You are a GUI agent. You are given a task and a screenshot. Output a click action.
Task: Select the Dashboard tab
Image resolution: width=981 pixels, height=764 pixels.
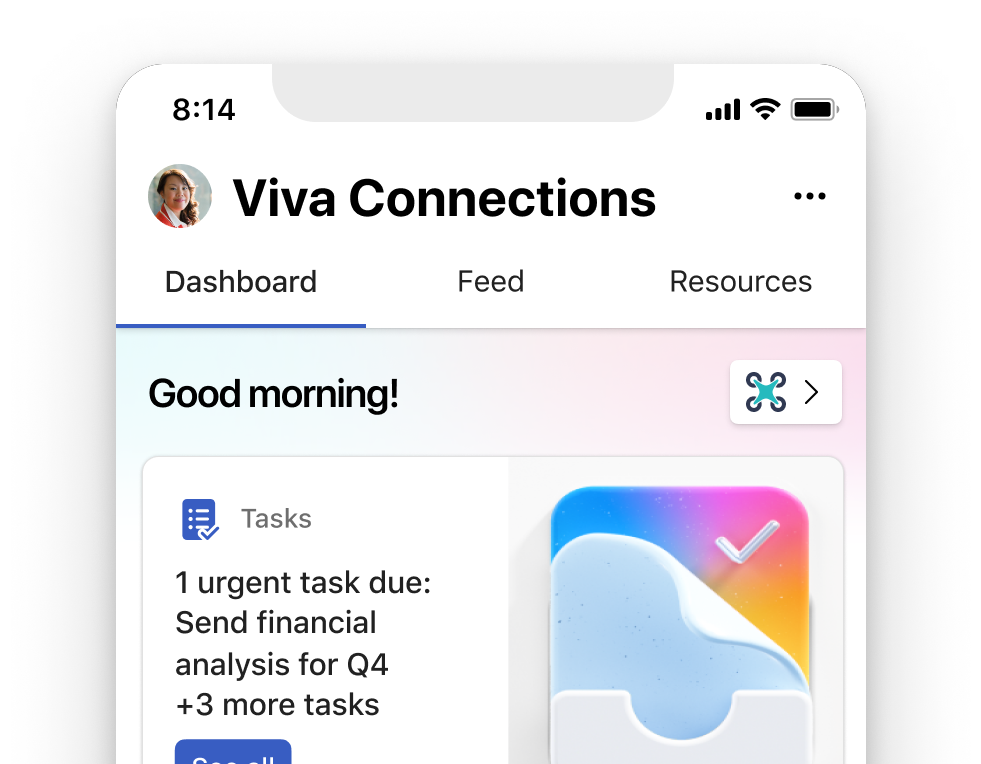[x=241, y=282]
